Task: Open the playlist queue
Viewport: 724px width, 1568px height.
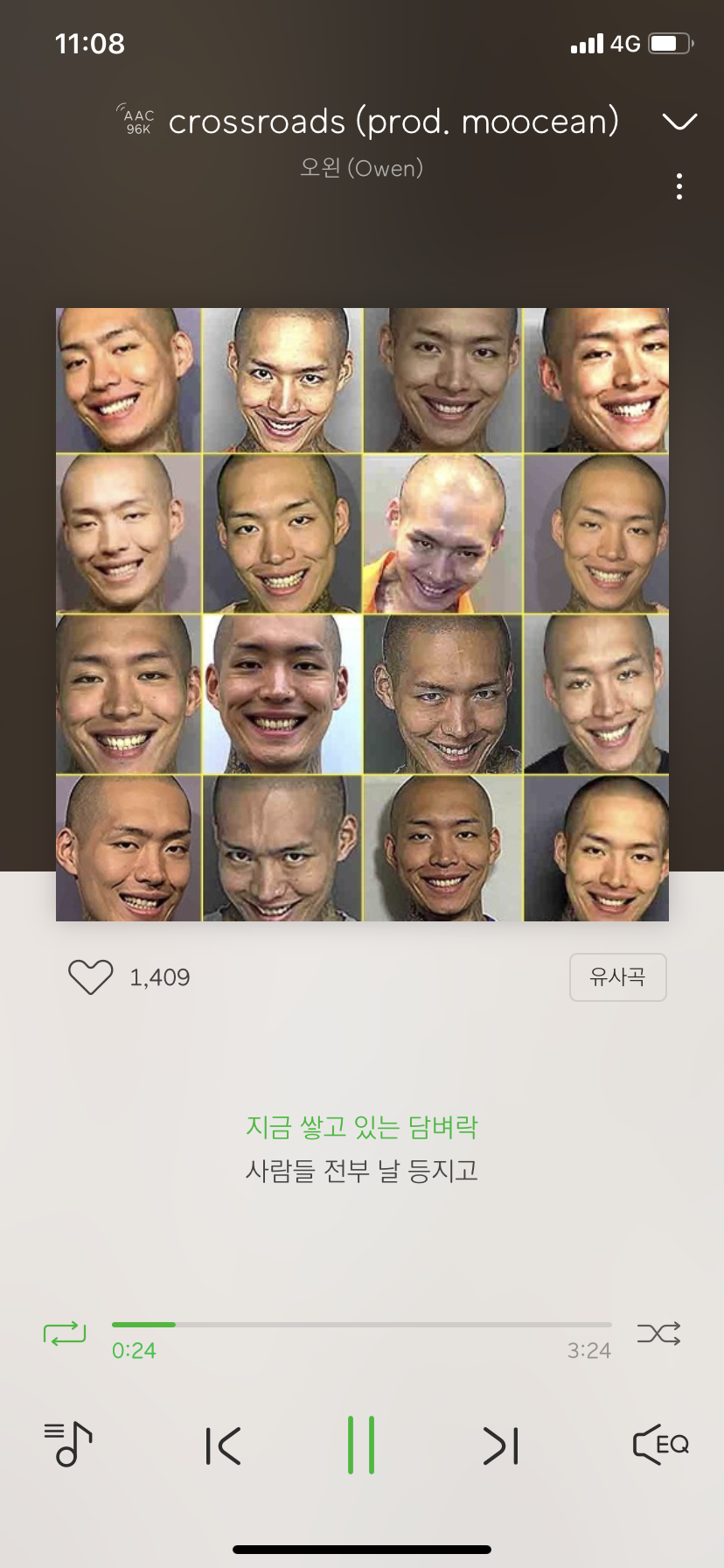Action: [68, 1444]
